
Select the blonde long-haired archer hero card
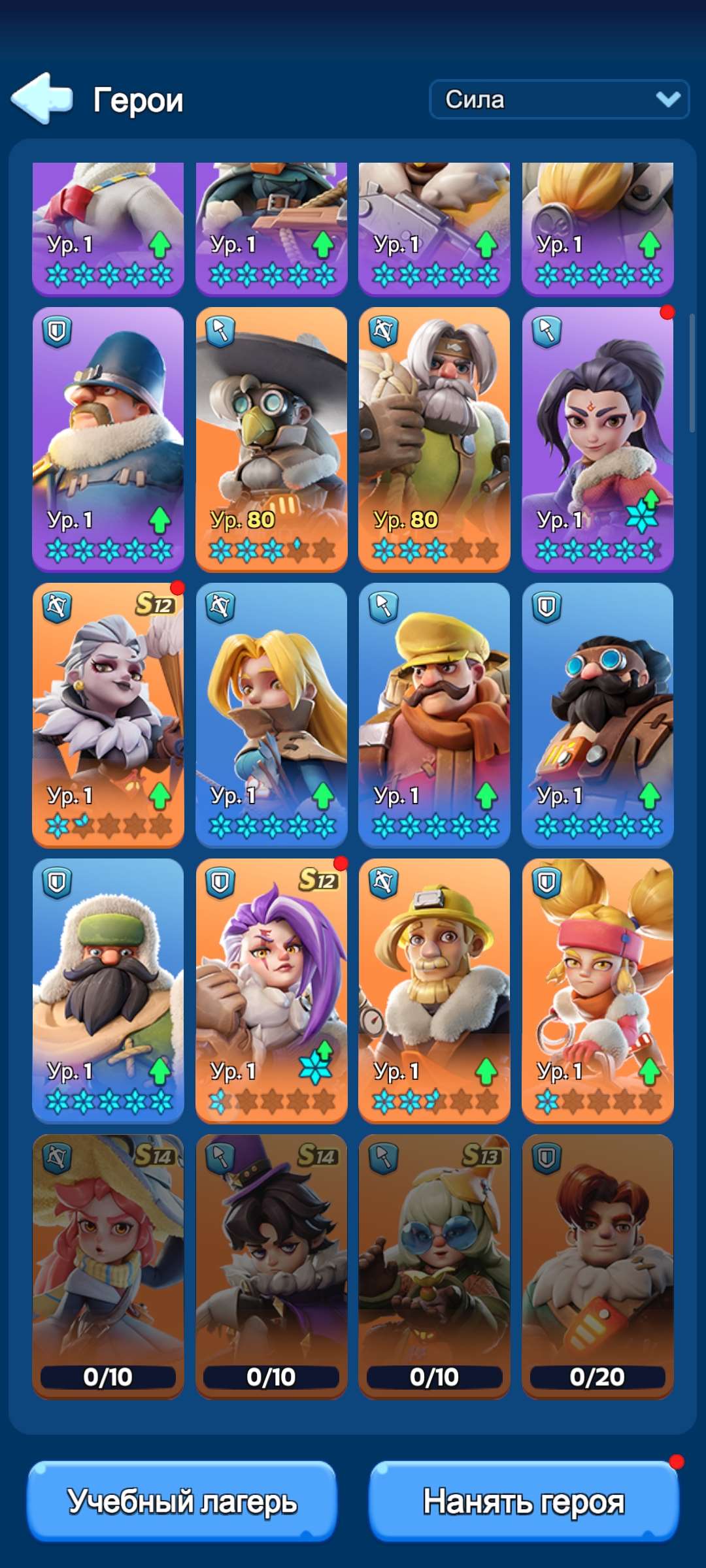pos(271,713)
